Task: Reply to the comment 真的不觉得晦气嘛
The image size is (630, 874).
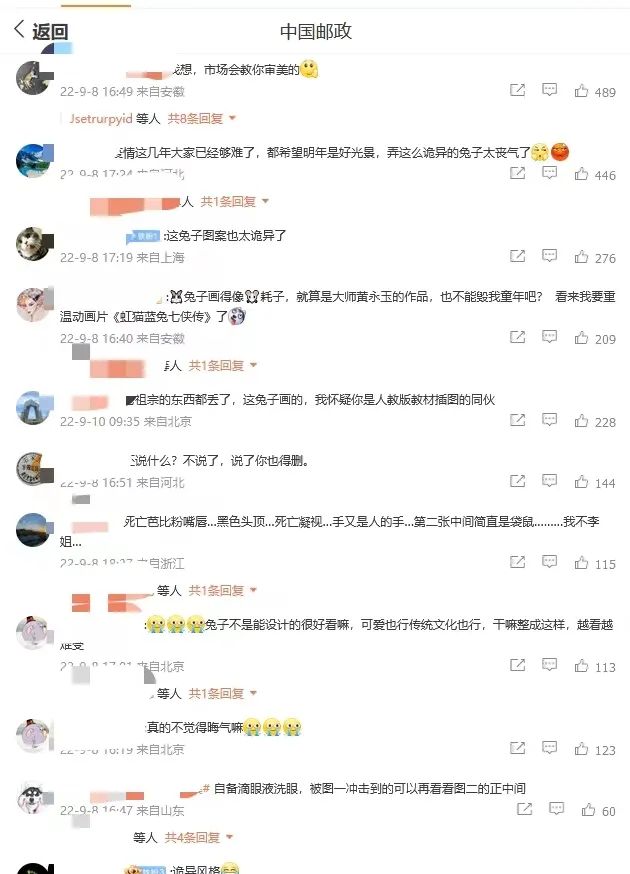Action: [x=549, y=749]
